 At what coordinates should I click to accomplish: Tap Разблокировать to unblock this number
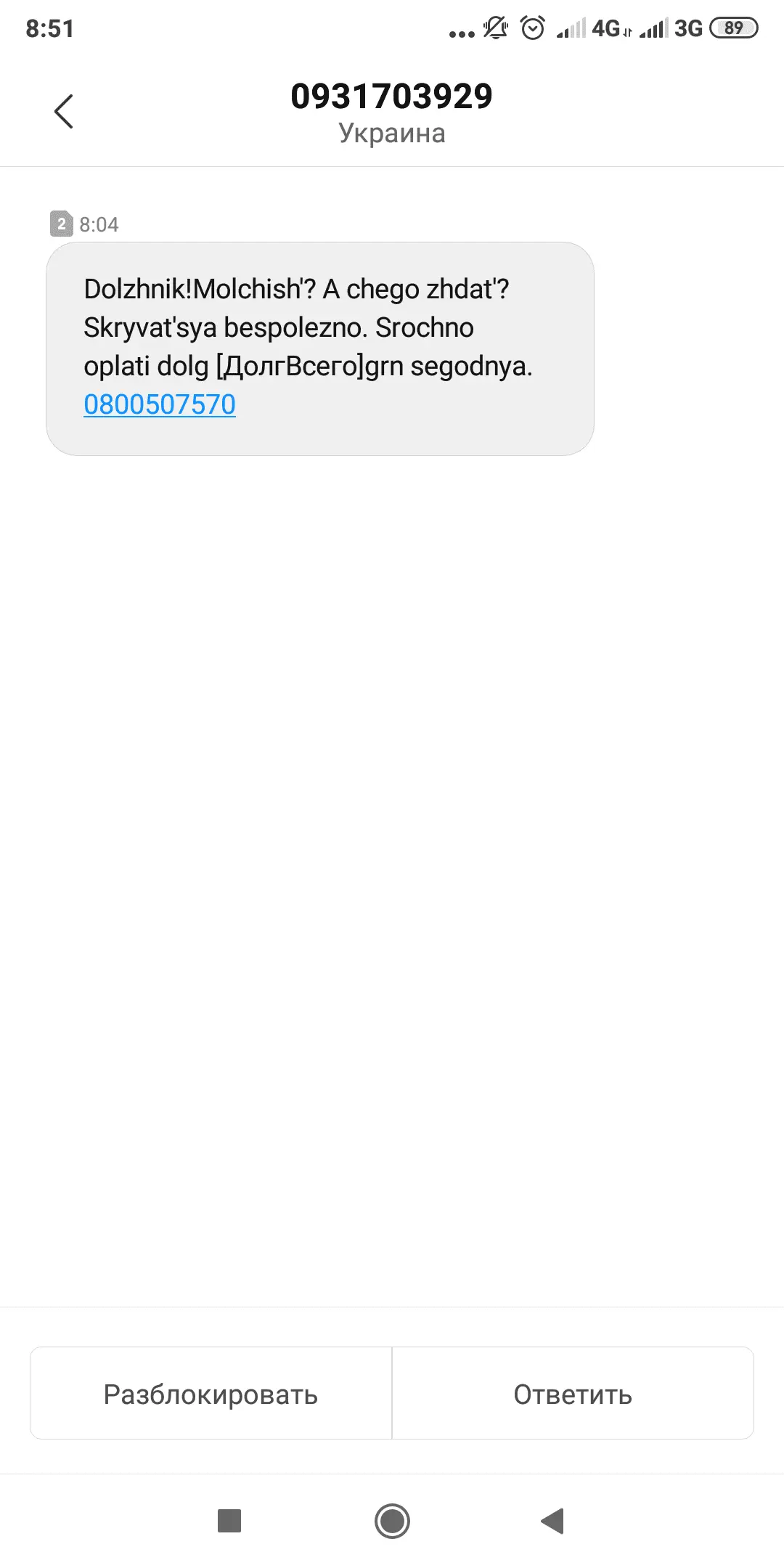[211, 1394]
